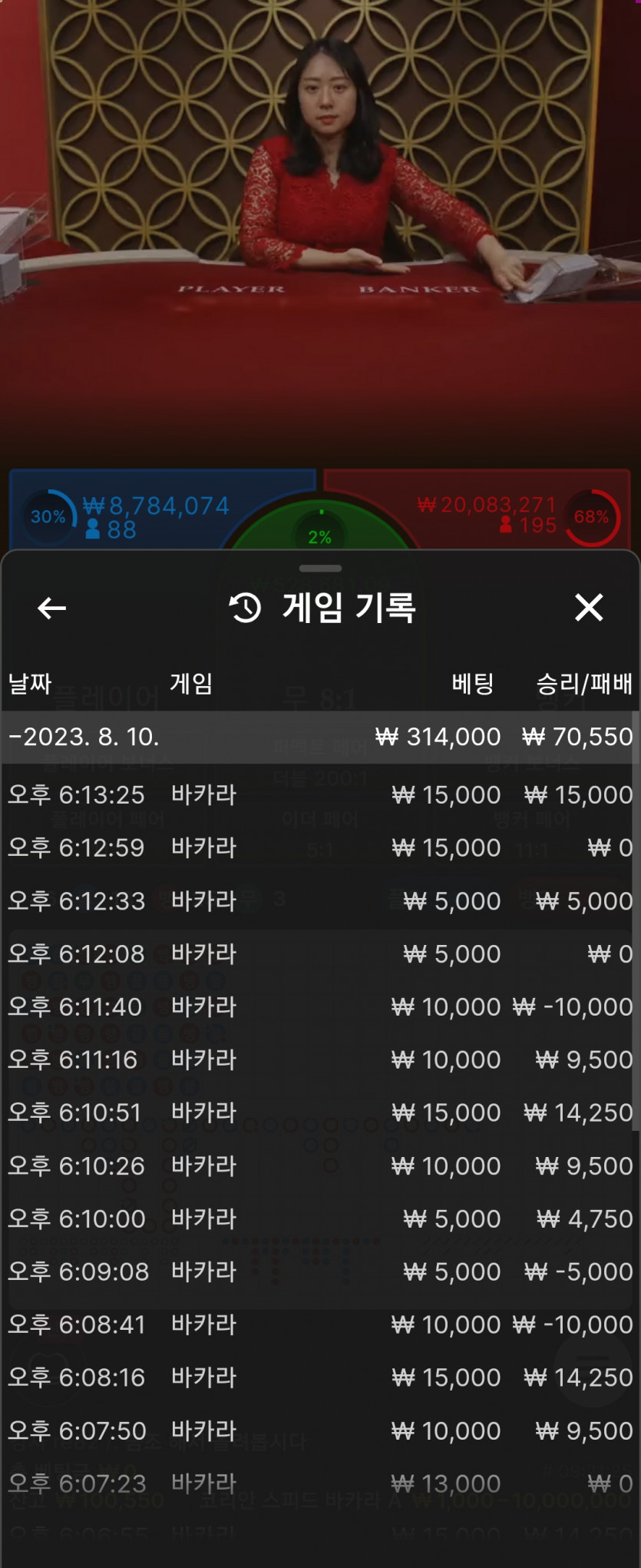
Task: Open the 오후 6:10:51 바카라 record
Action: 320,1112
